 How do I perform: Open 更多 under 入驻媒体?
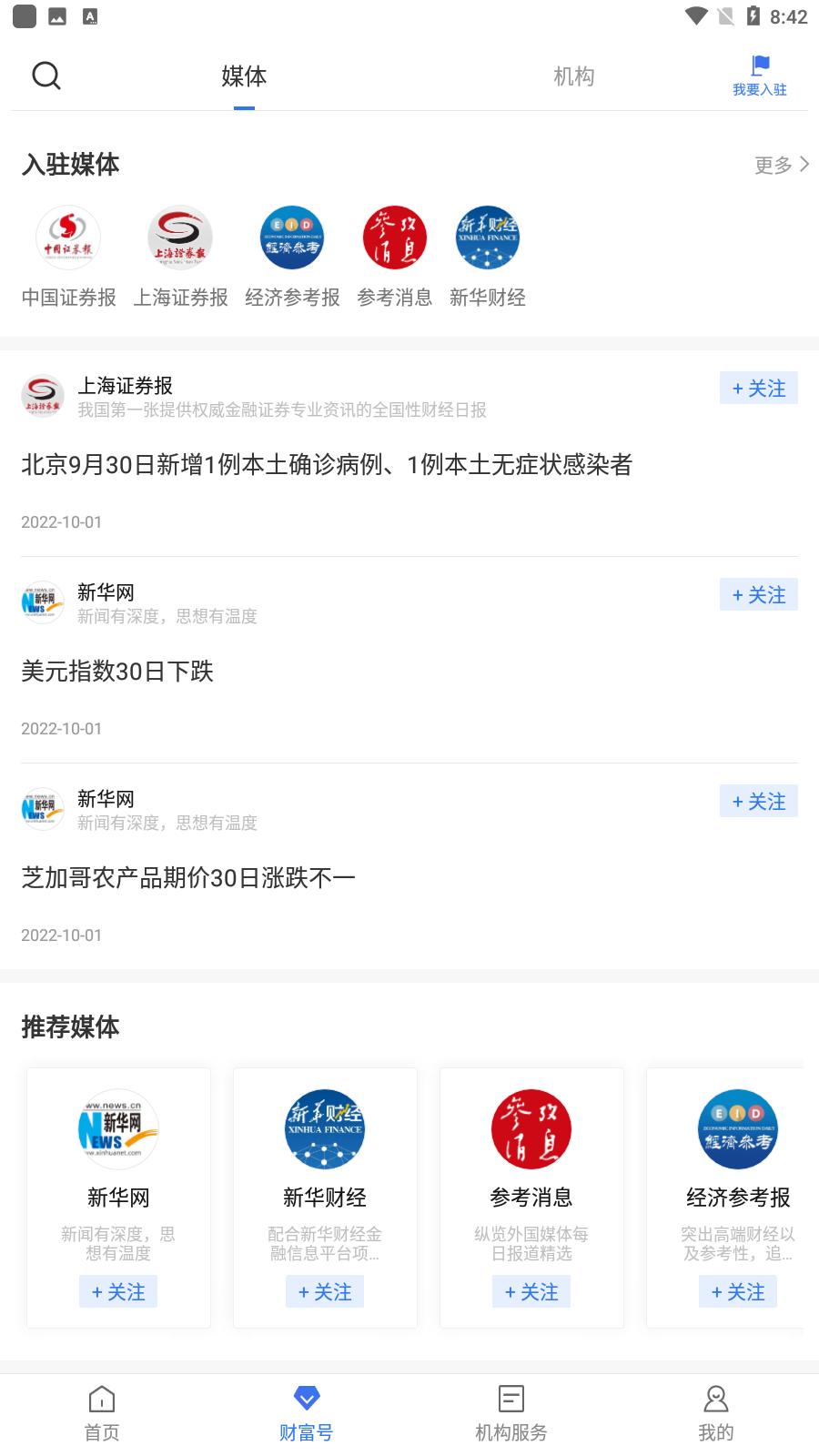(x=781, y=165)
